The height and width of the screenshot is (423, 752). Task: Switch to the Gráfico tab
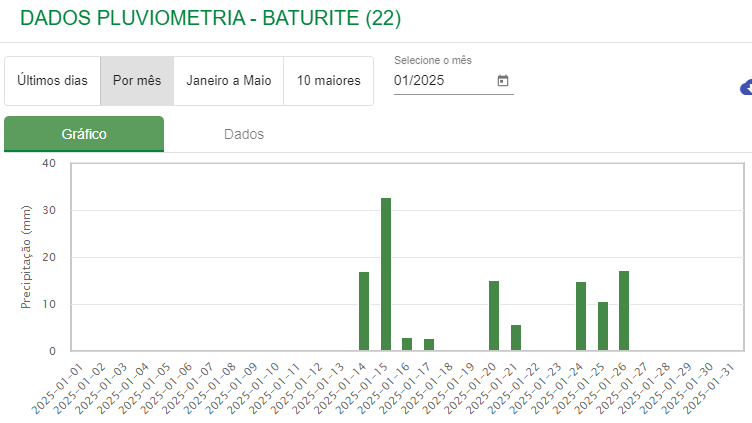(84, 134)
